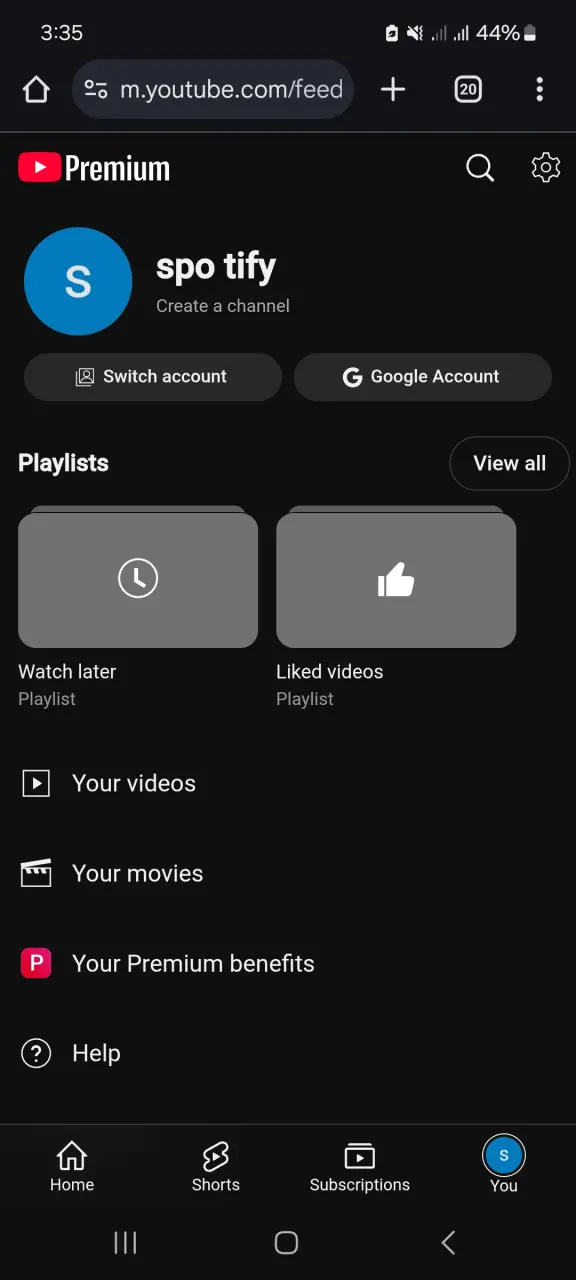The height and width of the screenshot is (1280, 576).
Task: Open Help
Action: tap(288, 1053)
